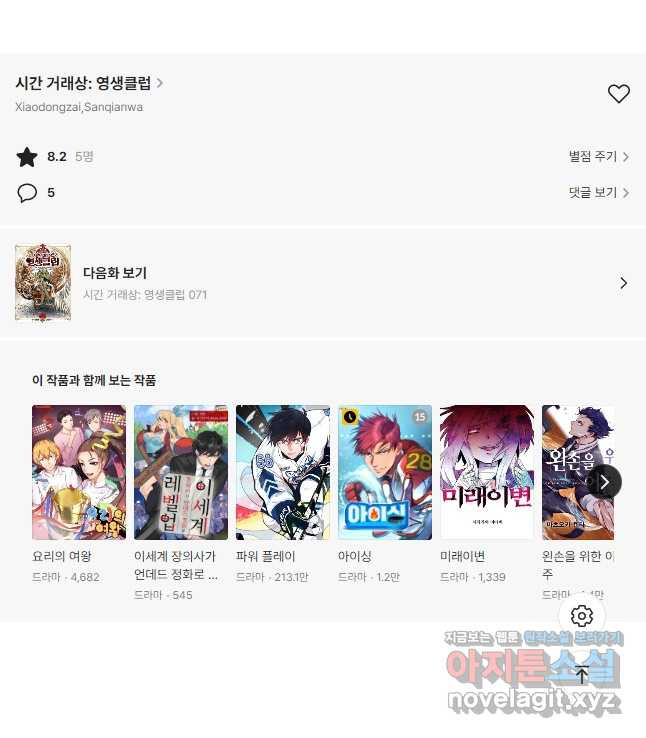Viewport: 646px width, 738px height.
Task: Jump back to top with the up arrow
Action: (x=582, y=675)
